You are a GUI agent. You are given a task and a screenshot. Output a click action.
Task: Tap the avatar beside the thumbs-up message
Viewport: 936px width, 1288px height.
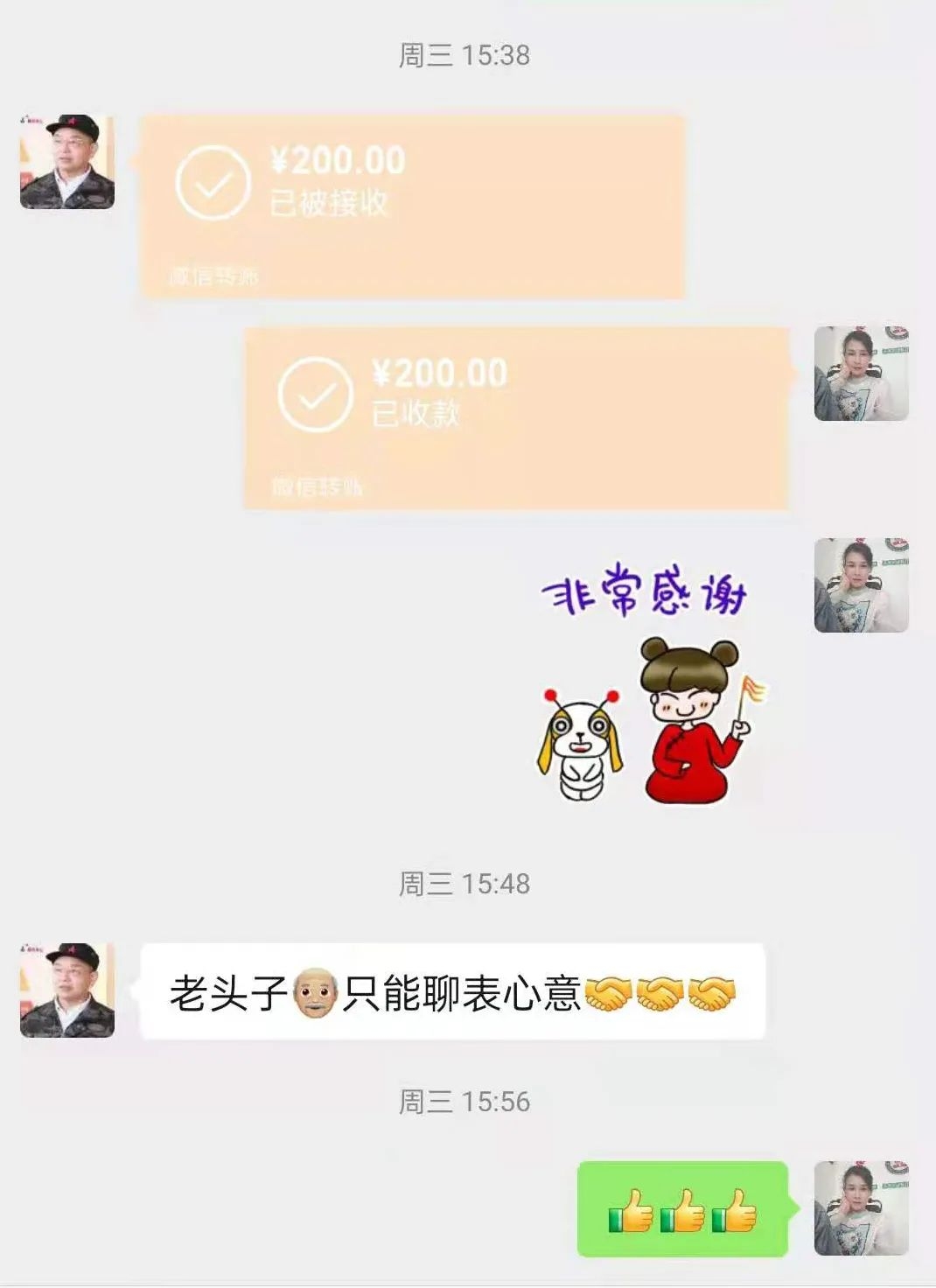coord(861,1208)
